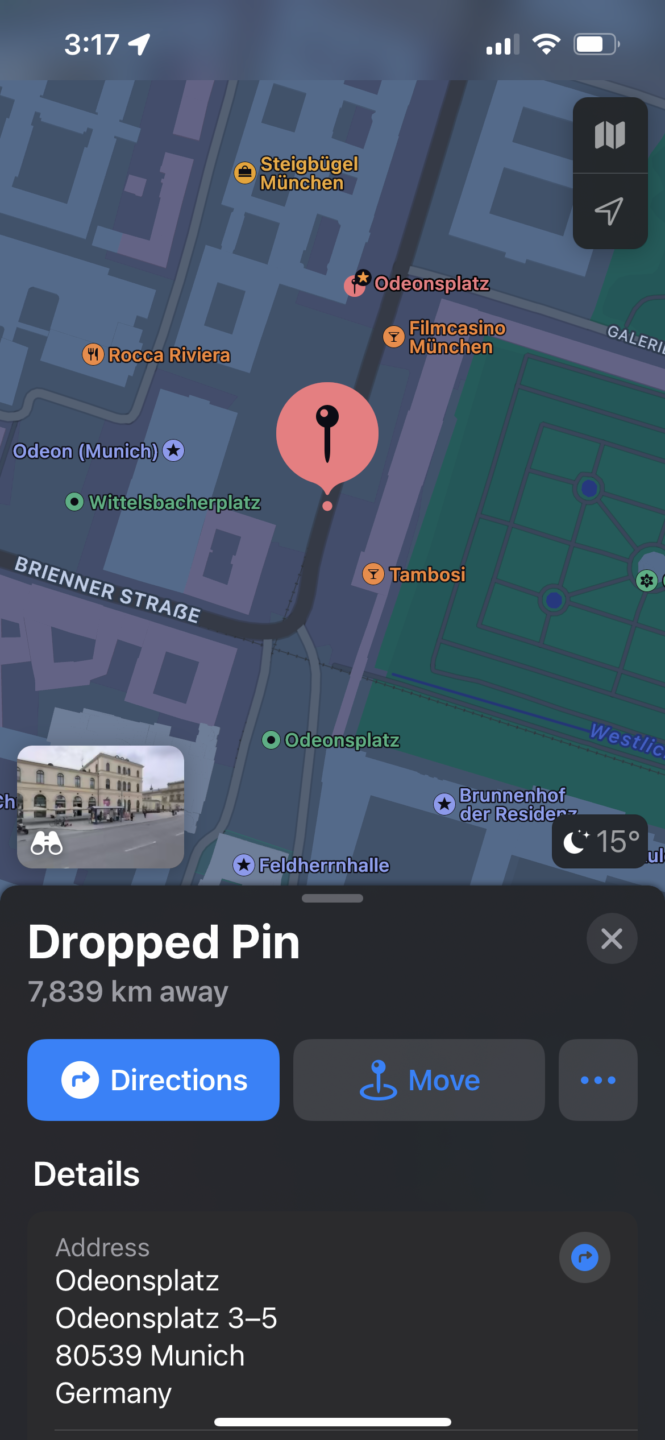Screen dimensions: 665x1440
Task: Open the Feldherrnhalle landmark marker
Action: [x=244, y=865]
